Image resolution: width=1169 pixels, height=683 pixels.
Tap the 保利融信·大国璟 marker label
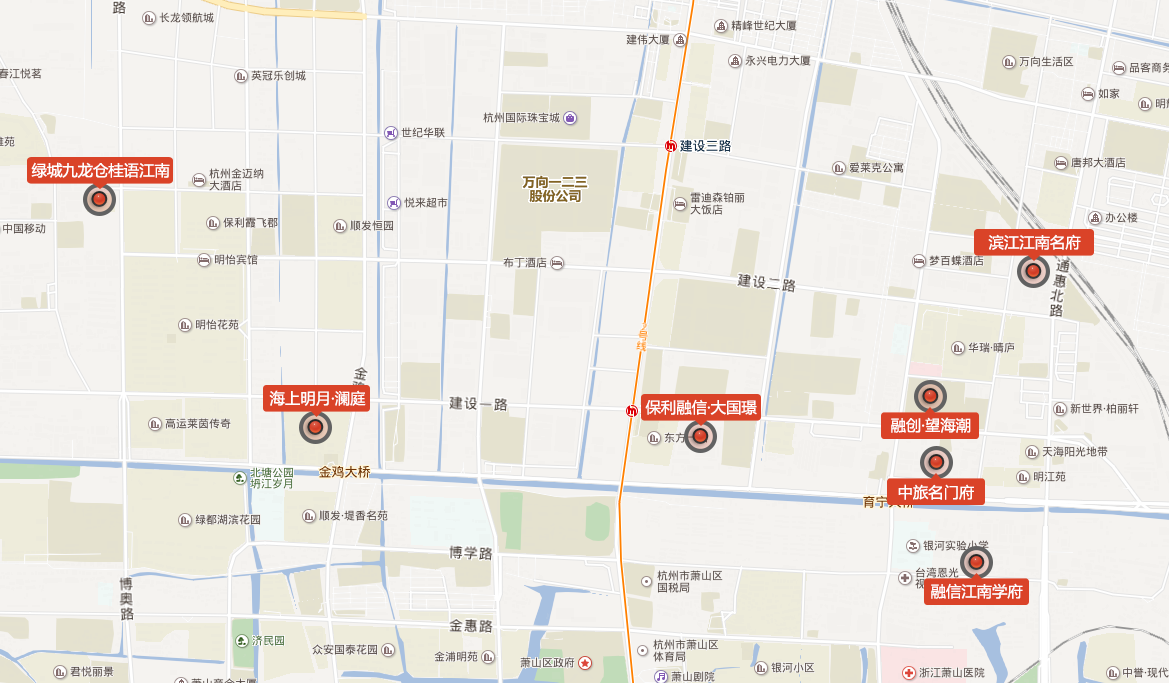pyautogui.click(x=700, y=407)
